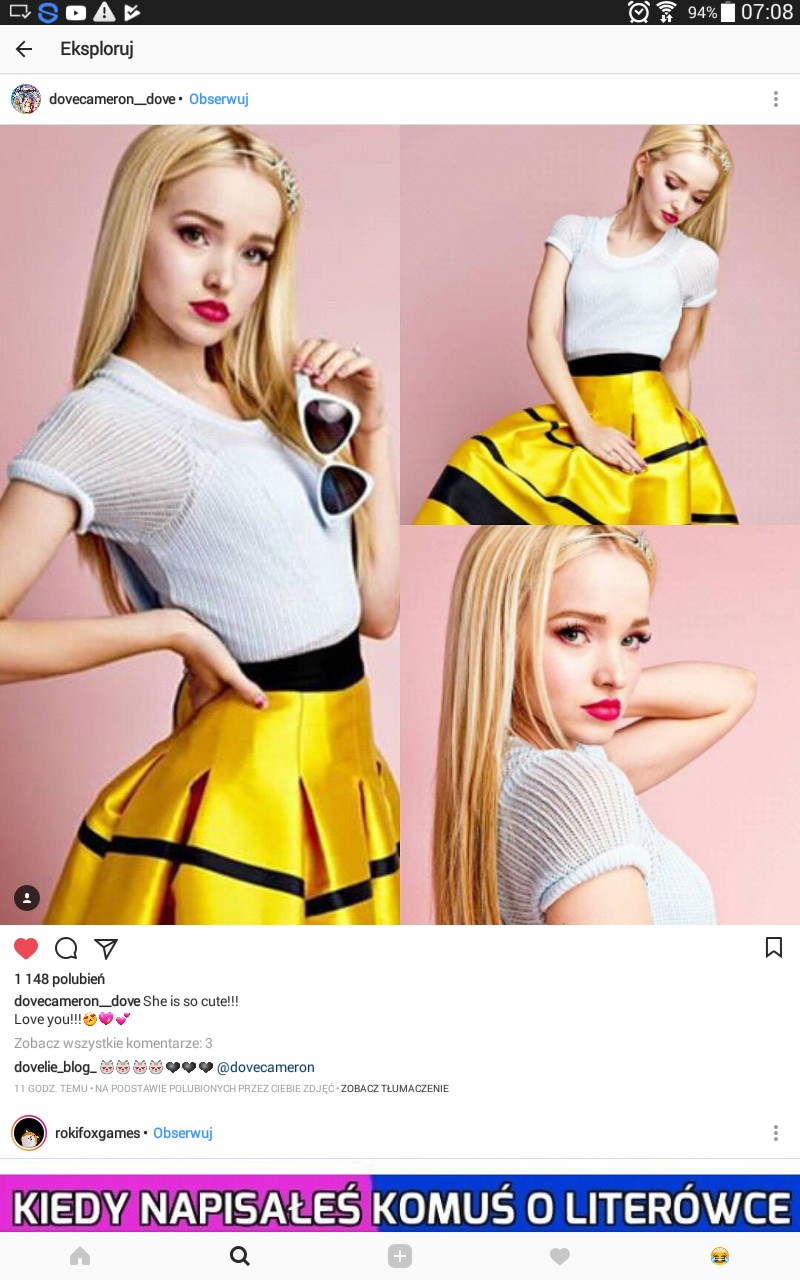Screen dimensions: 800x1280
Task: Go back from the Eksploruj screen
Action: [24, 49]
